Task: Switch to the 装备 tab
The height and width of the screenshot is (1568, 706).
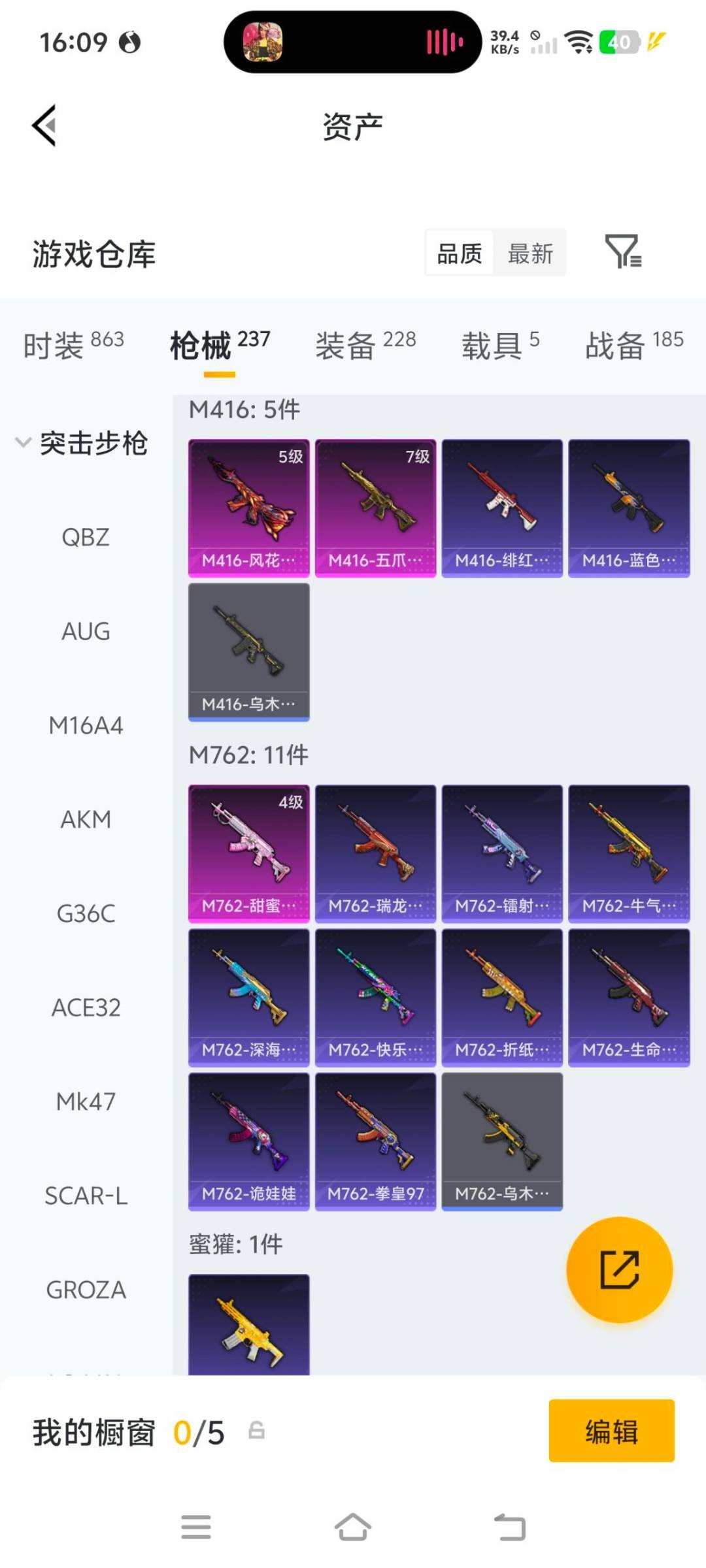Action: coord(365,344)
